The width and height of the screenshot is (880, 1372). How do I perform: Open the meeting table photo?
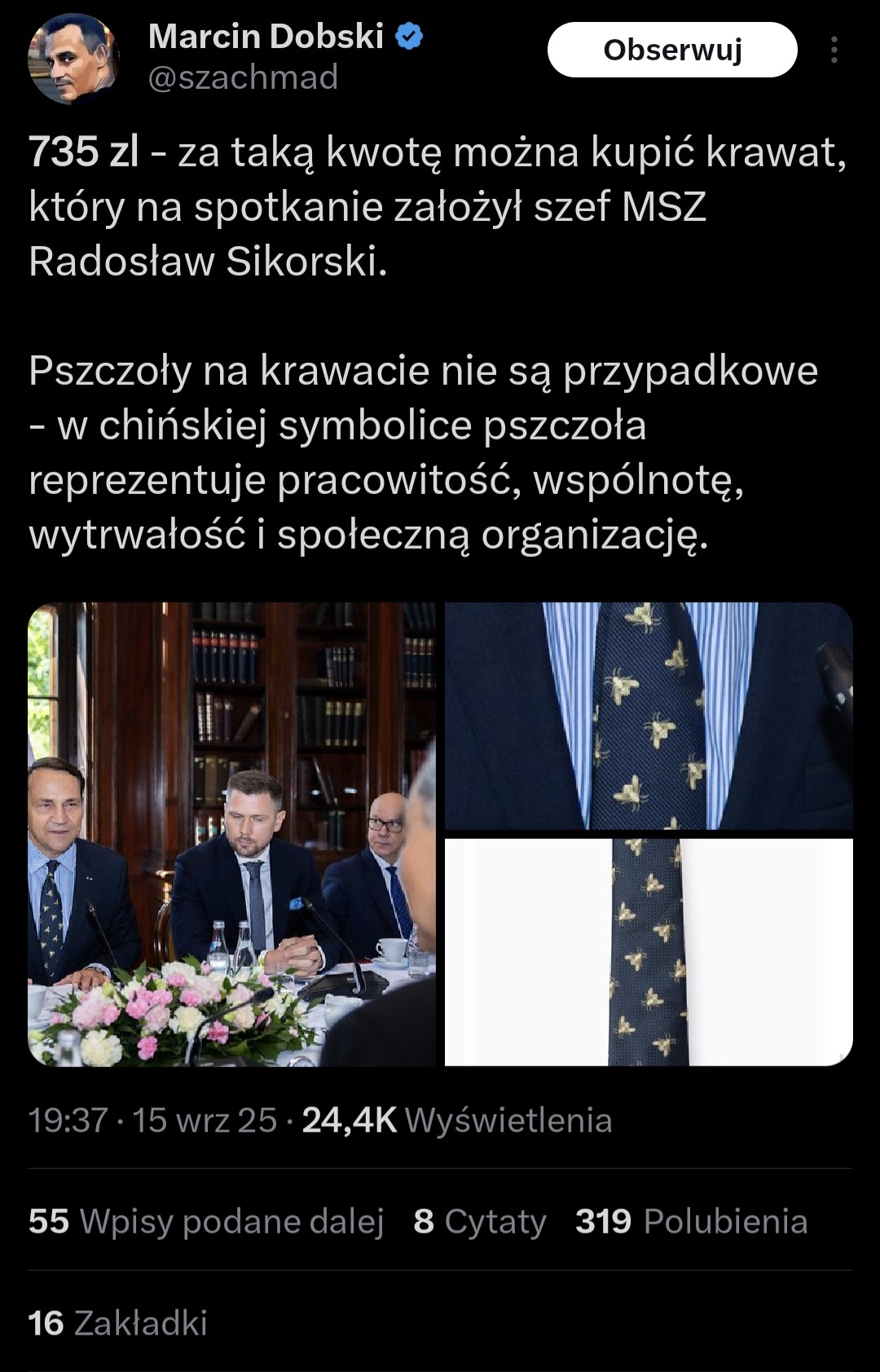tap(231, 834)
